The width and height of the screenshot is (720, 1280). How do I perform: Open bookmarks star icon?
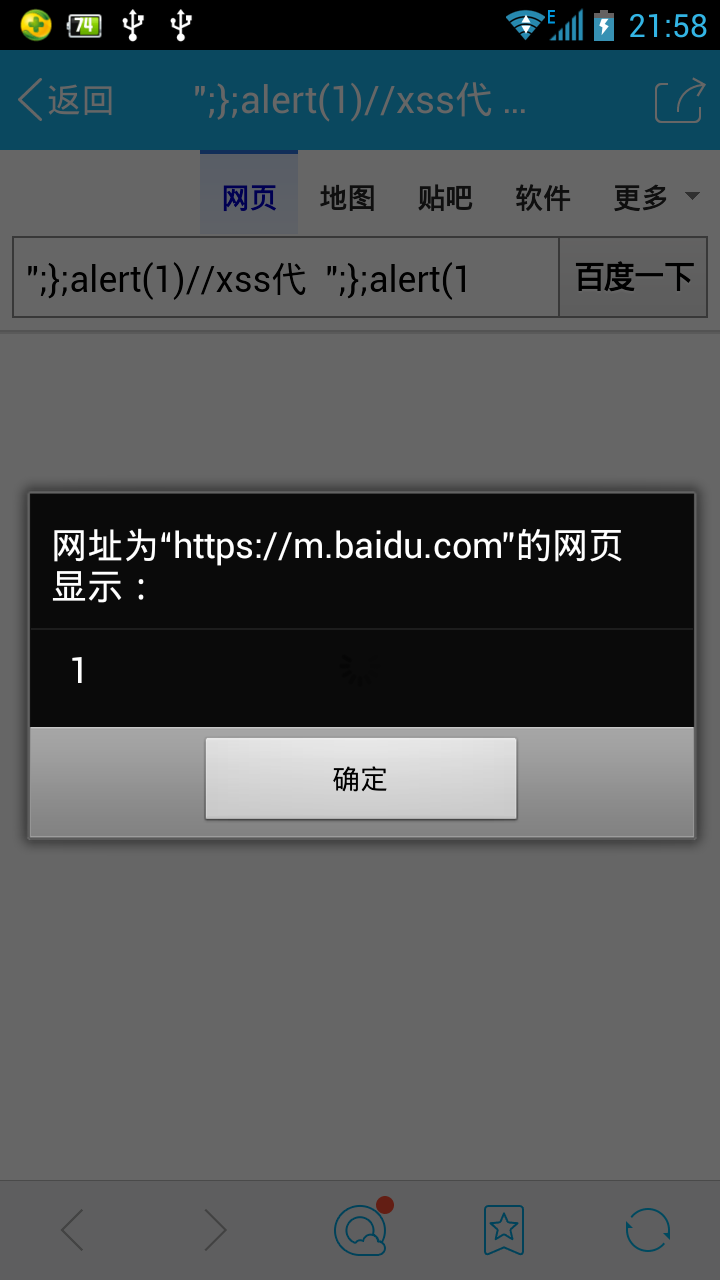click(504, 1230)
